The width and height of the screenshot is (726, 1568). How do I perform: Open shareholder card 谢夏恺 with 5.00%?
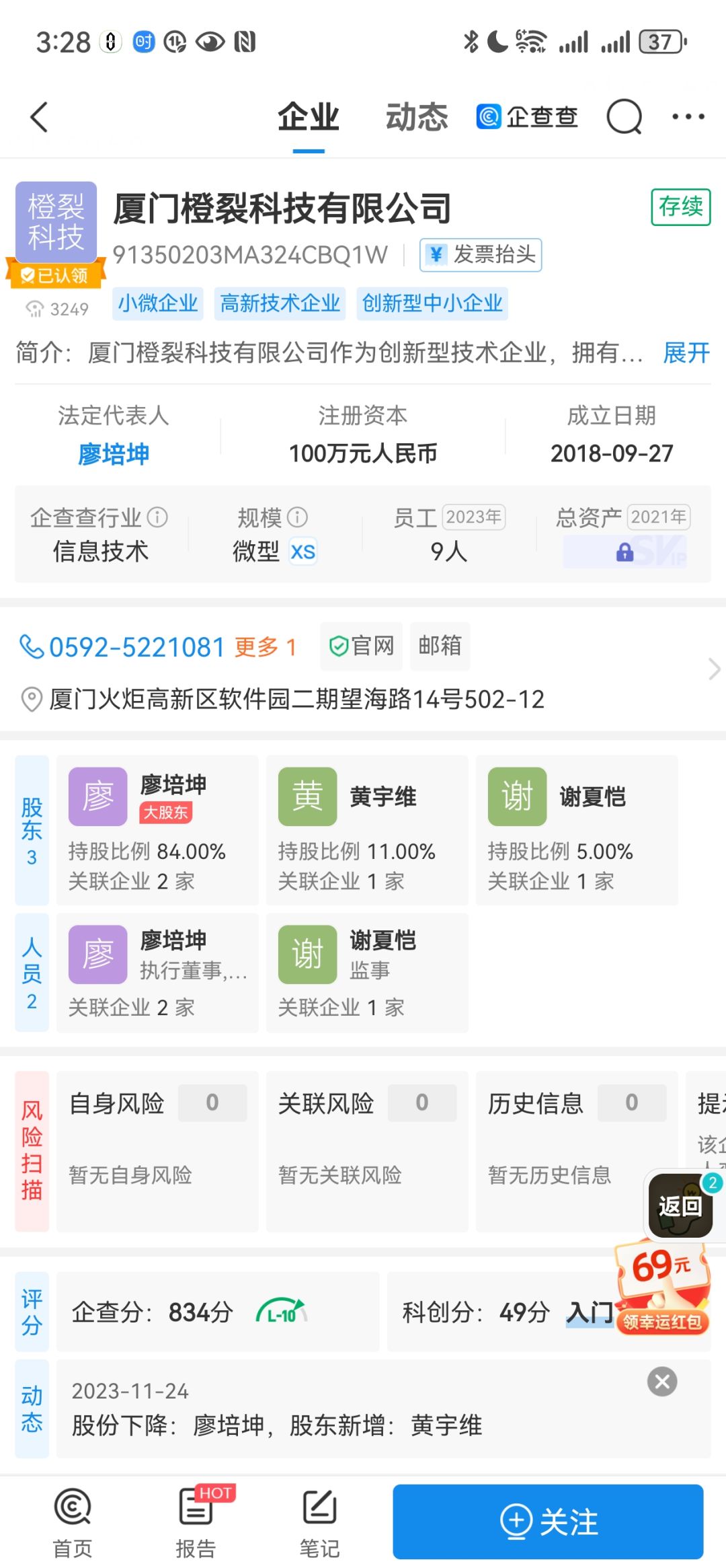(577, 830)
